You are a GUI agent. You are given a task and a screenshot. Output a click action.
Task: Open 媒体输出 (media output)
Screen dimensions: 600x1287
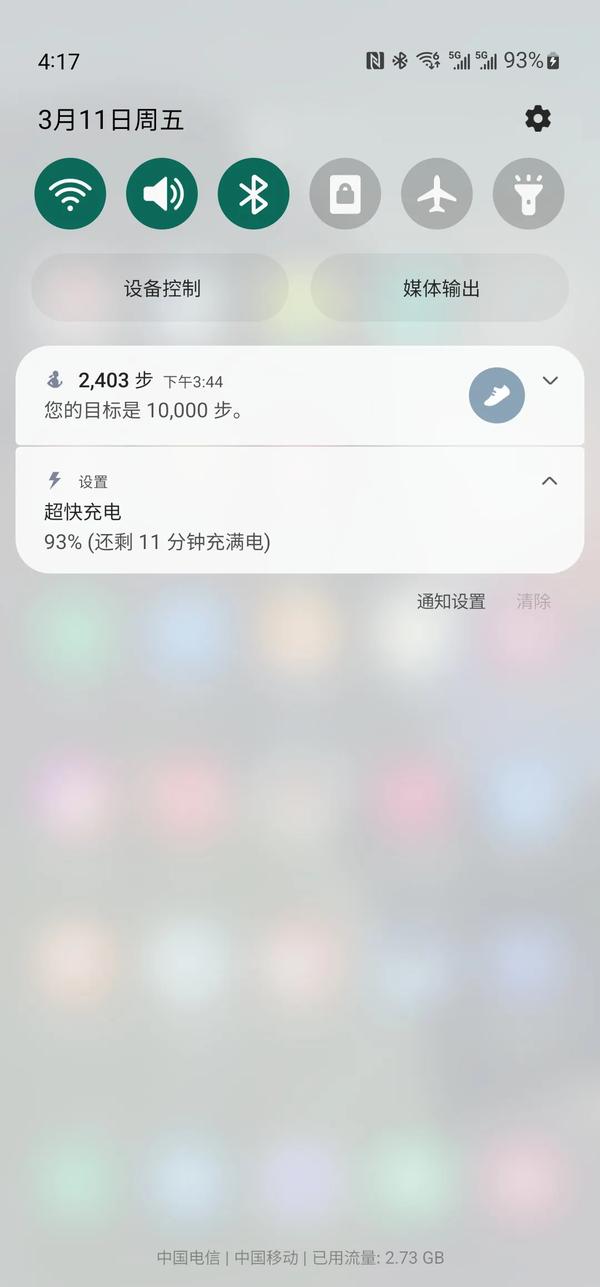(x=441, y=288)
